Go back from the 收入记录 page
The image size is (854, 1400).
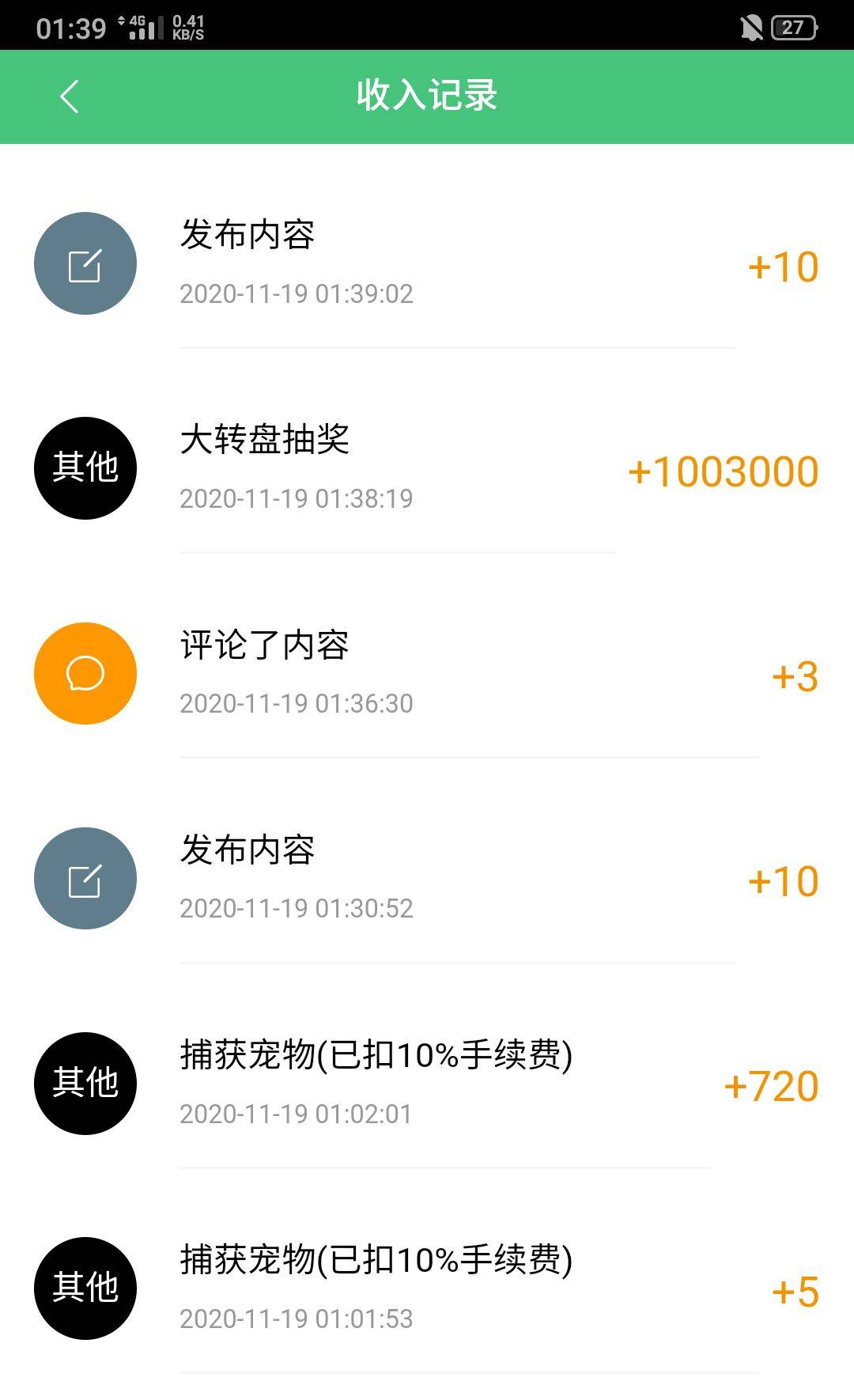click(x=70, y=96)
